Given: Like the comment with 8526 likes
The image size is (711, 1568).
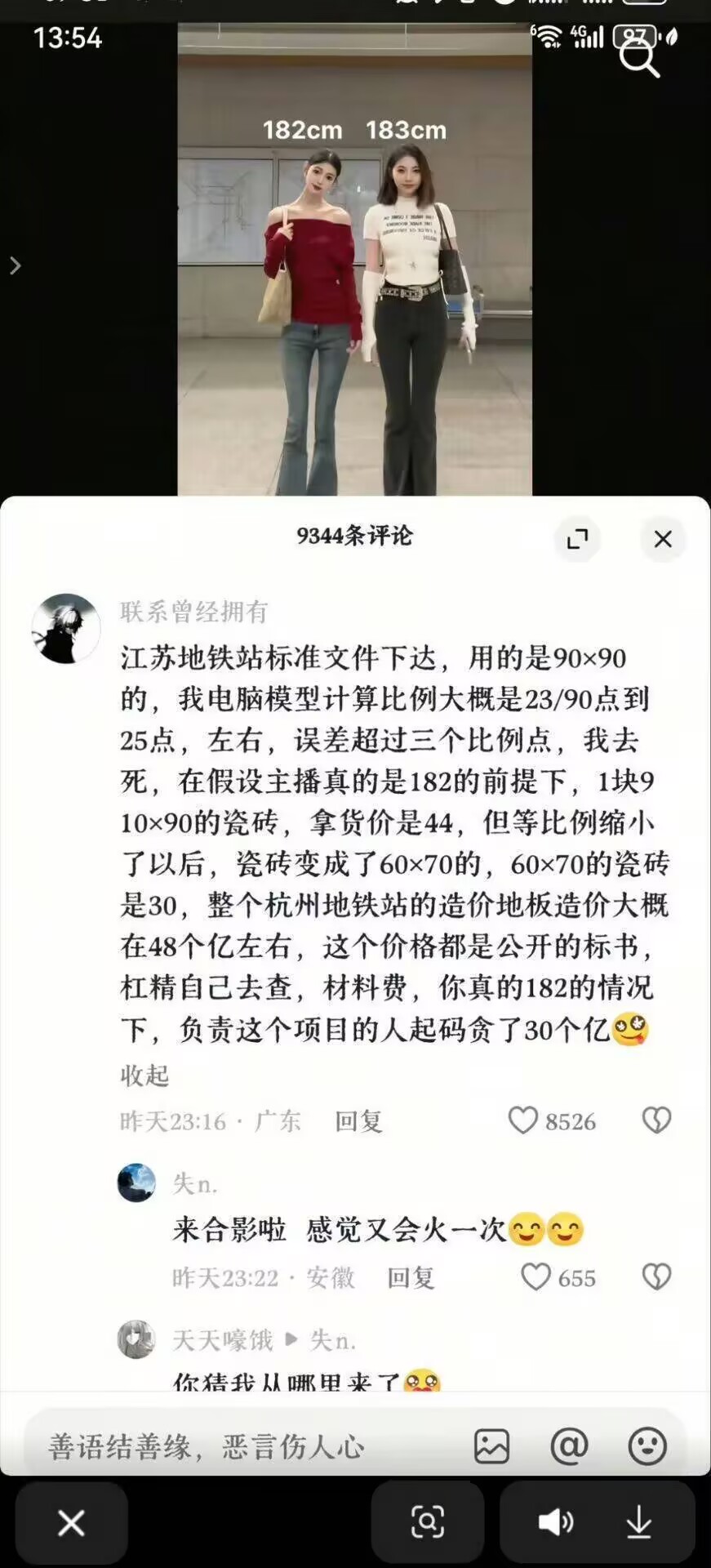Looking at the screenshot, I should pyautogui.click(x=524, y=1120).
